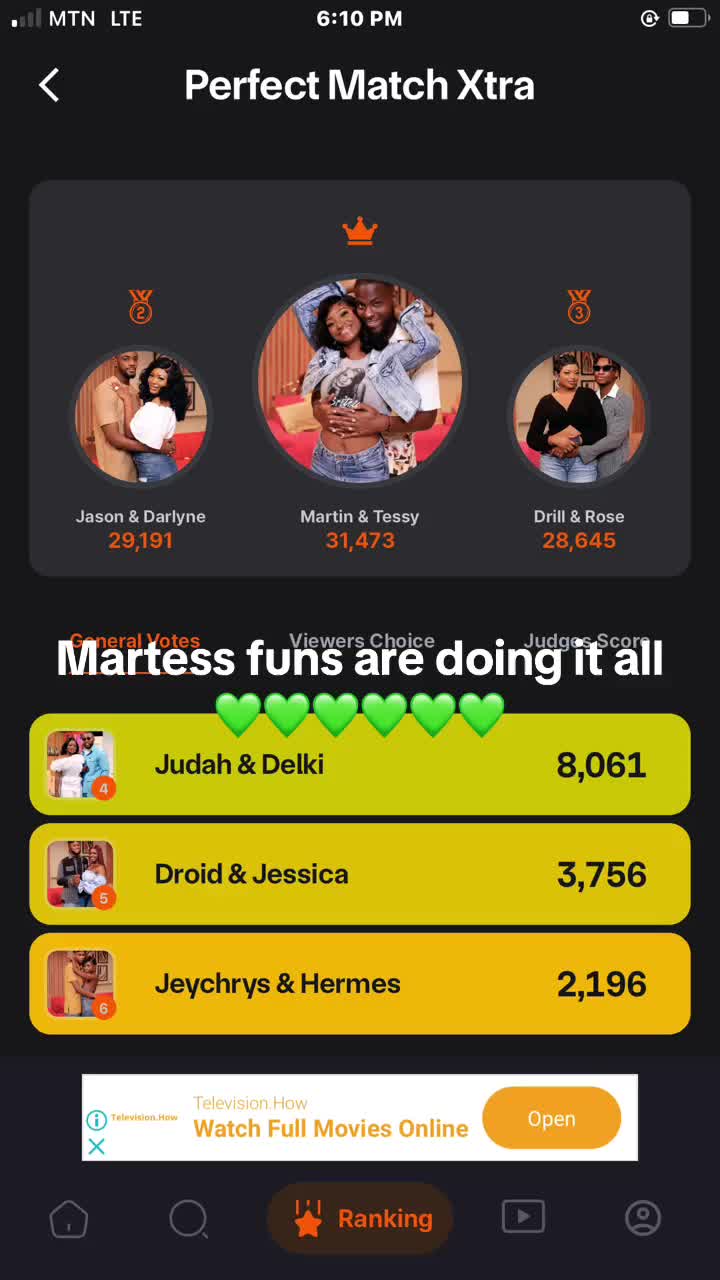Open Jason & Darlyne's profile picture
This screenshot has height=1280, width=720.
(141, 415)
